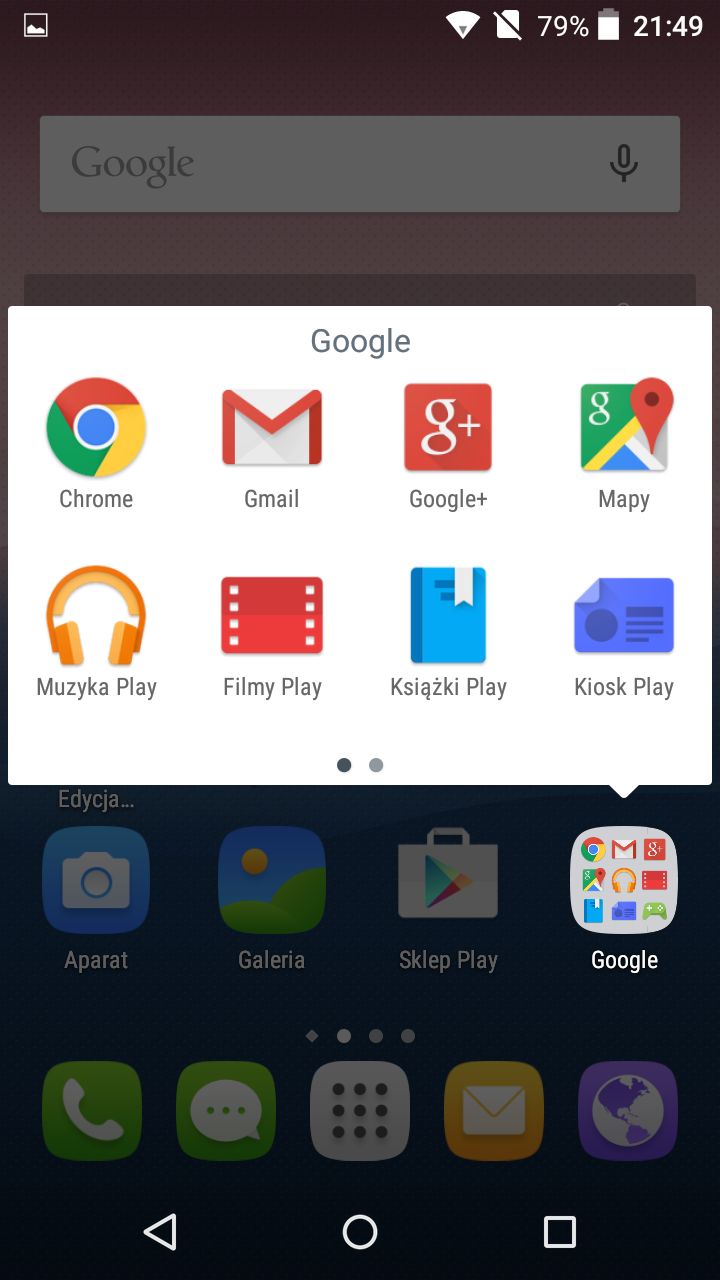
Task: Open the email app in the dock
Action: [x=494, y=1110]
